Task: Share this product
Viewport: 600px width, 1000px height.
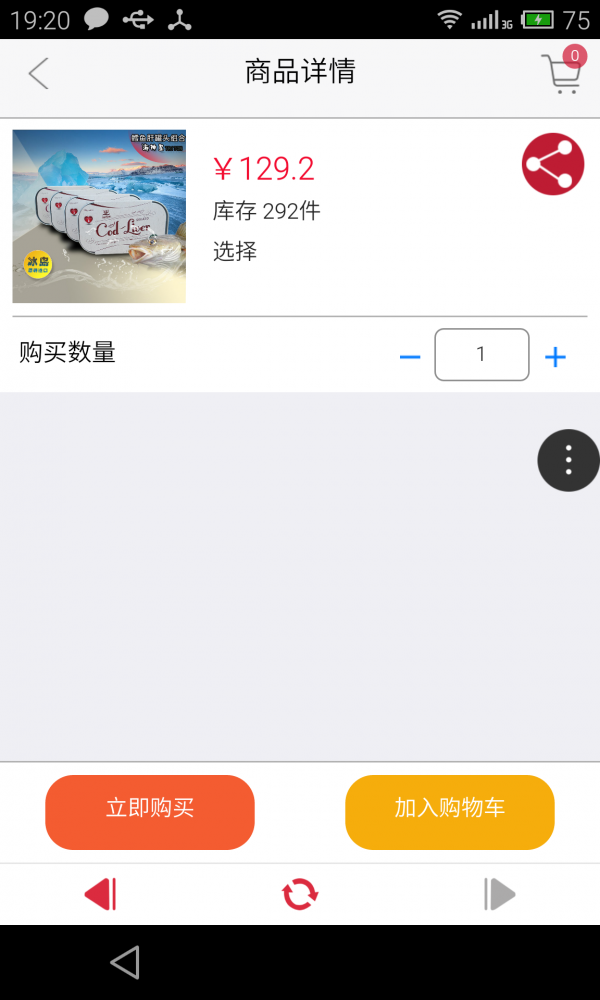Action: click(x=553, y=164)
